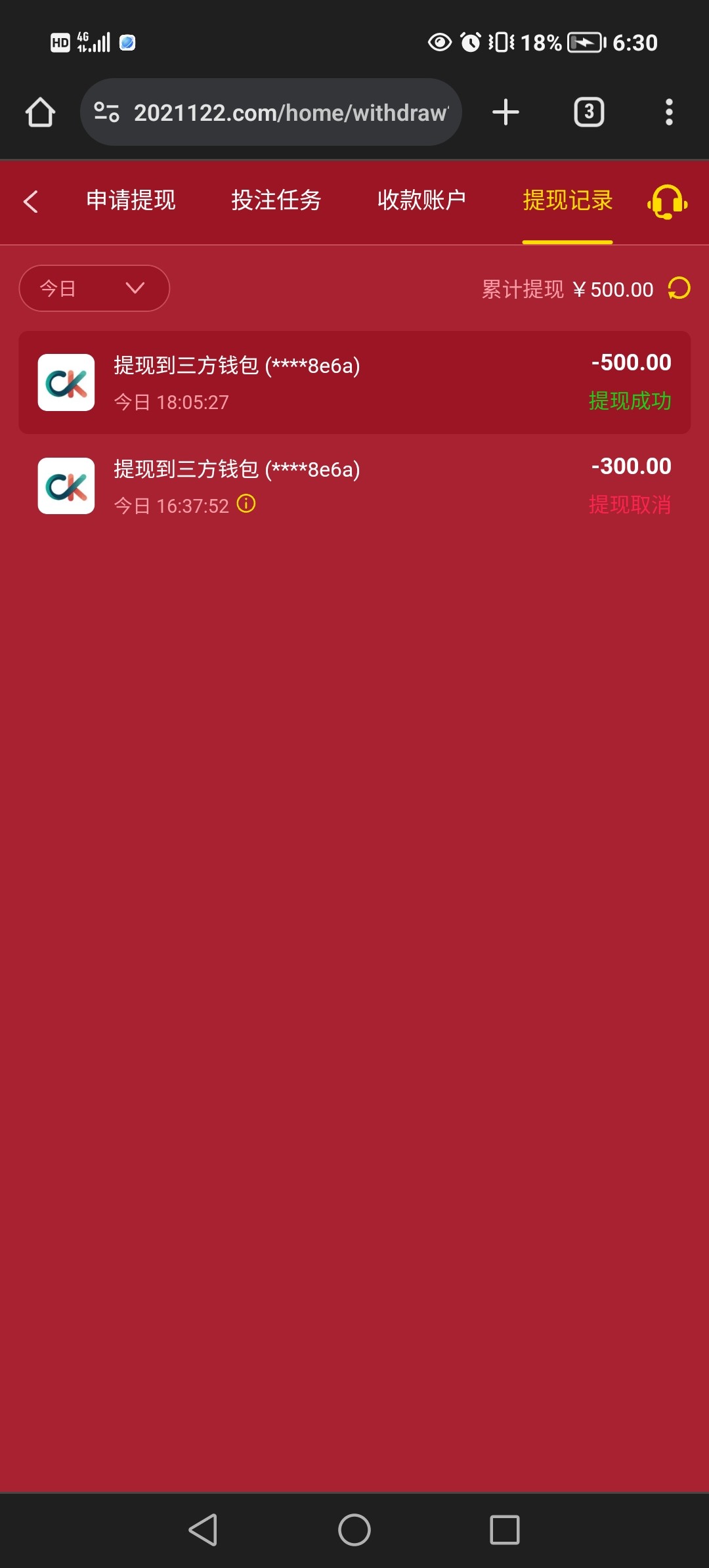This screenshot has width=709, height=1568.
Task: Expand the 今日 date filter dropdown
Action: tap(95, 288)
